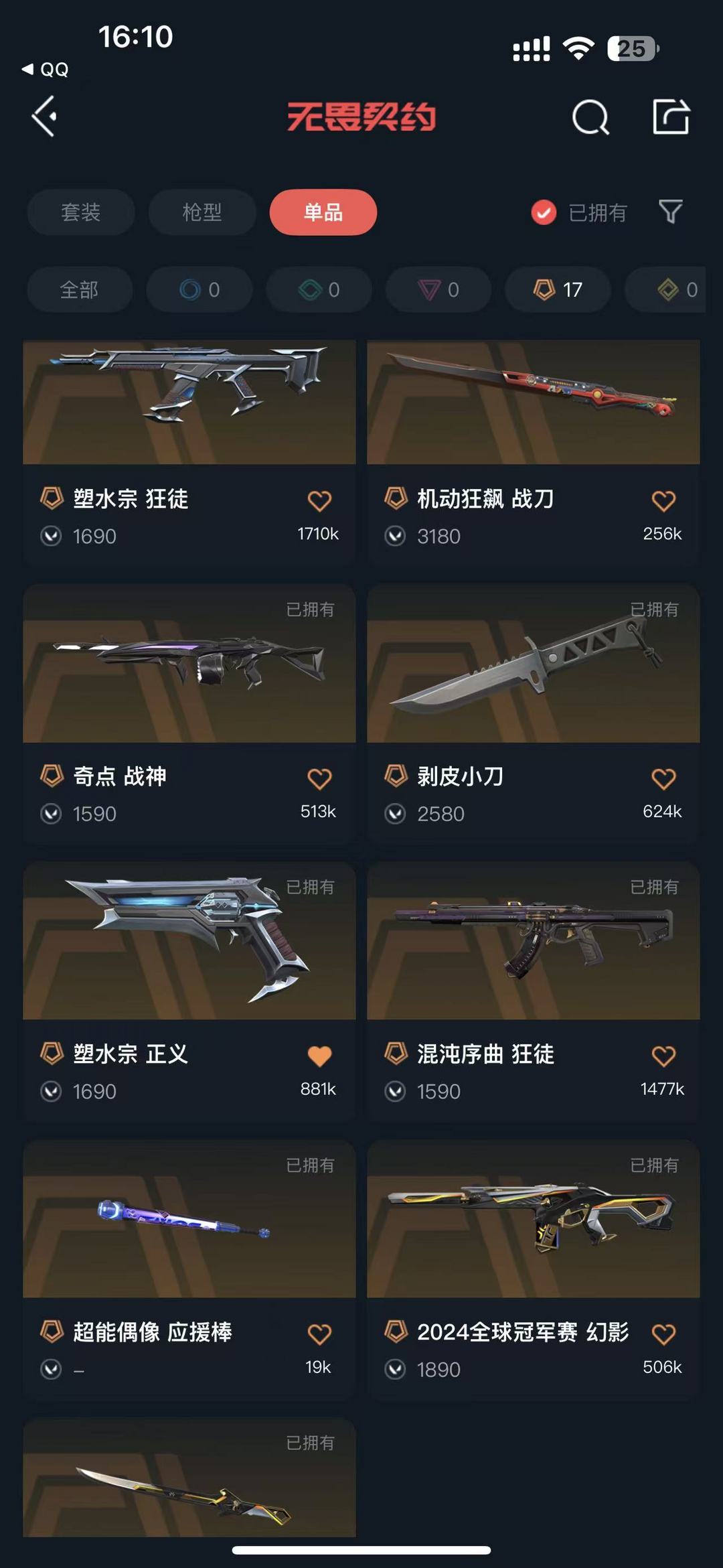
Task: Open the 剥皮小刀 skin card
Action: 534,714
